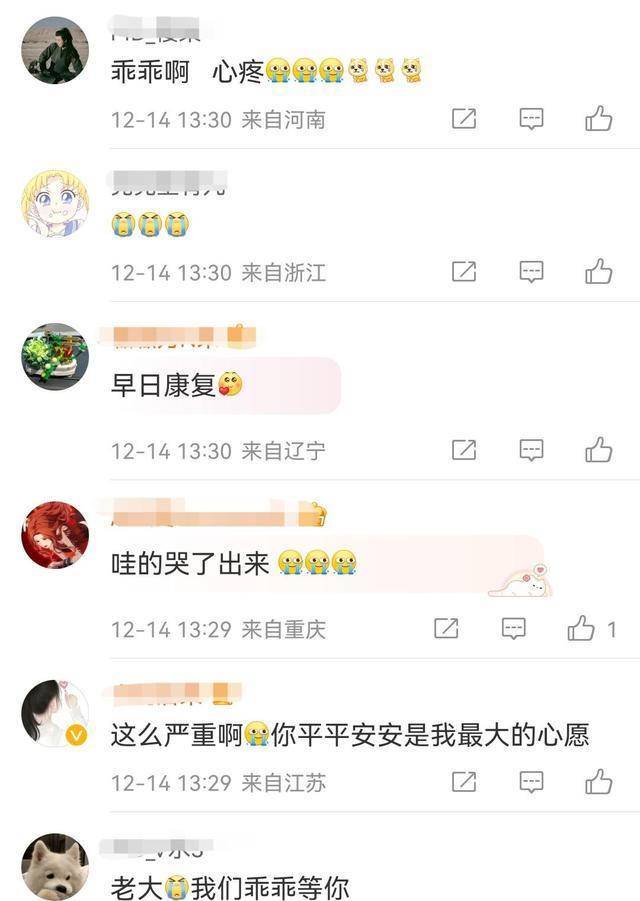Repost the 哇的哭了出来 comment
This screenshot has width=640, height=901.
[x=446, y=629]
